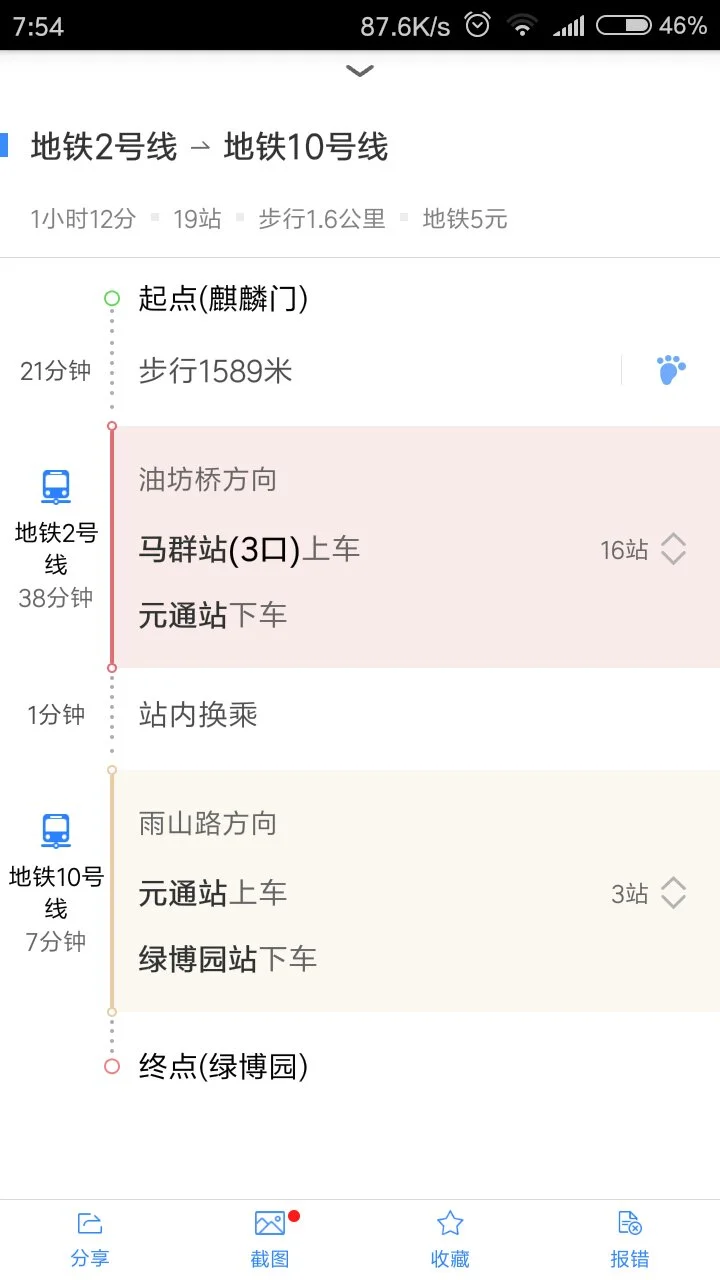This screenshot has width=720, height=1280.
Task: Favorite this route via the star
Action: click(449, 1223)
